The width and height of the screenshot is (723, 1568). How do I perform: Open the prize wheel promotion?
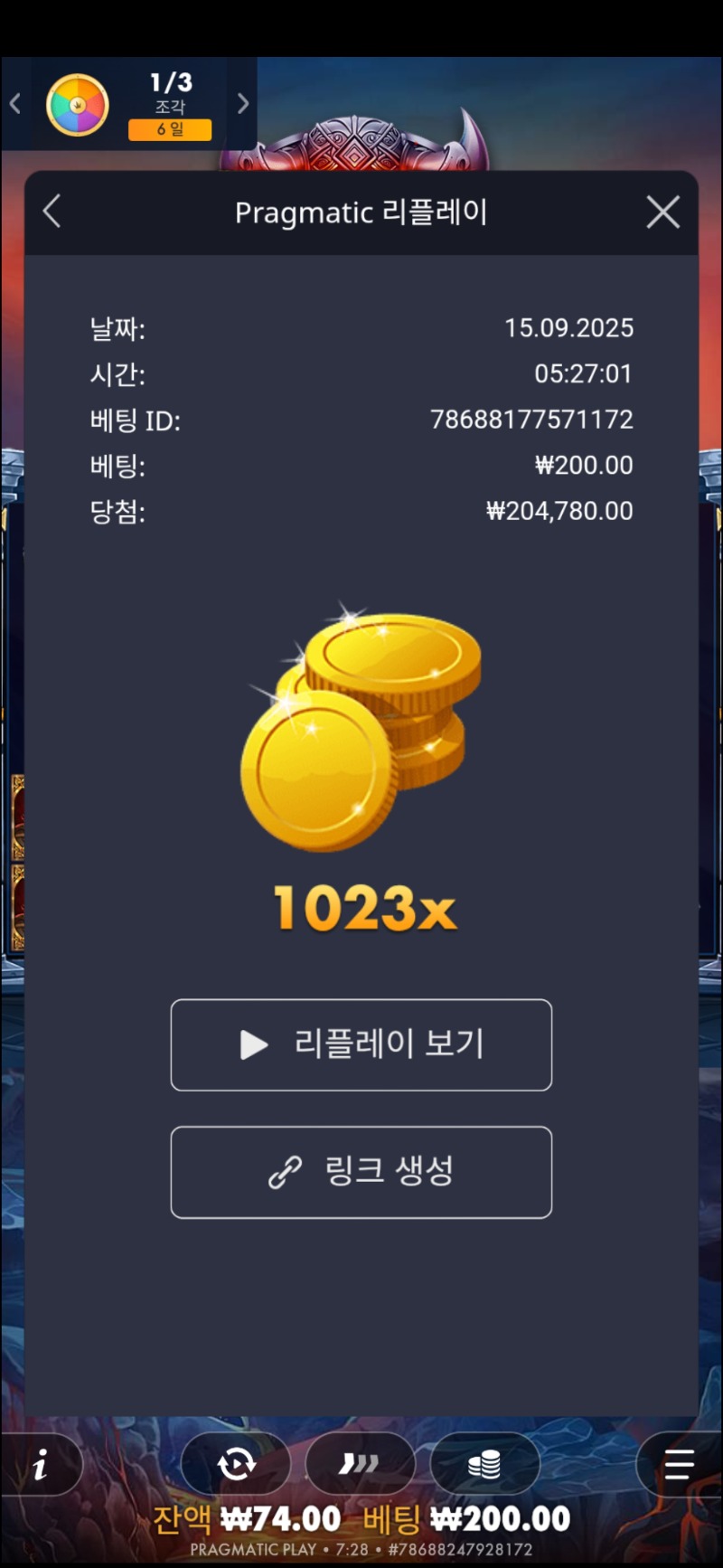pos(78,105)
